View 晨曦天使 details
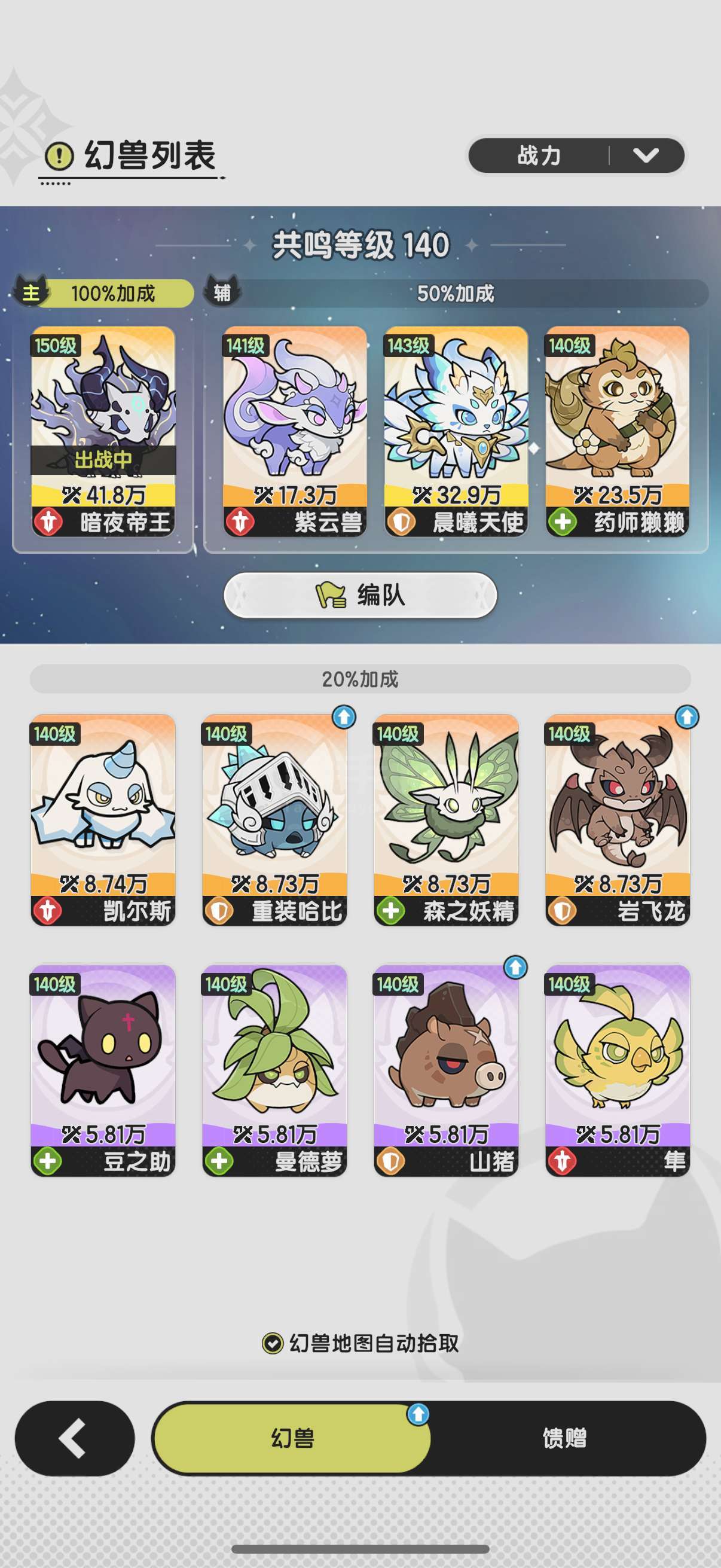This screenshot has width=721, height=1568. point(456,432)
